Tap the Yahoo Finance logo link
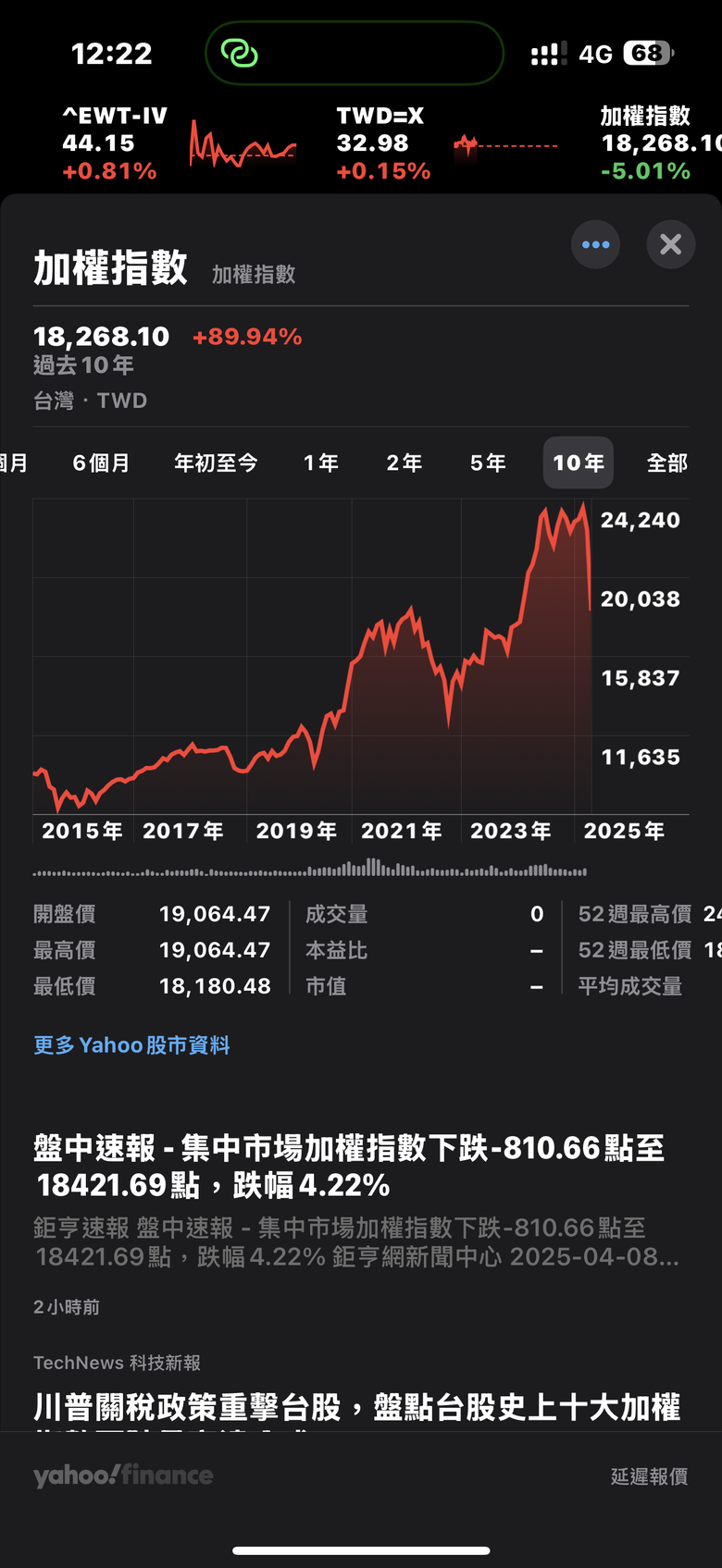This screenshot has width=722, height=1568. [123, 1475]
